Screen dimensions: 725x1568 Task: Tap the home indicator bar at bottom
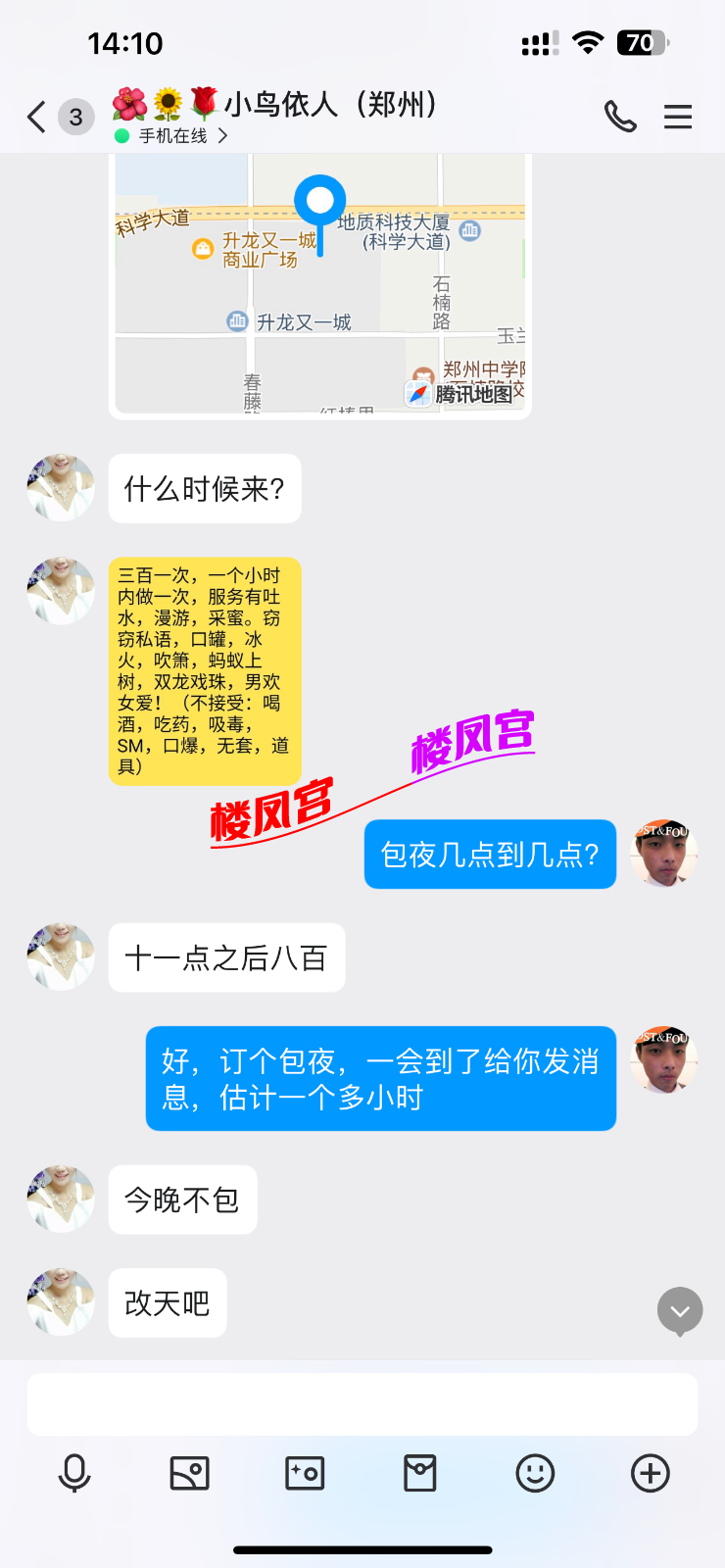[362, 1548]
